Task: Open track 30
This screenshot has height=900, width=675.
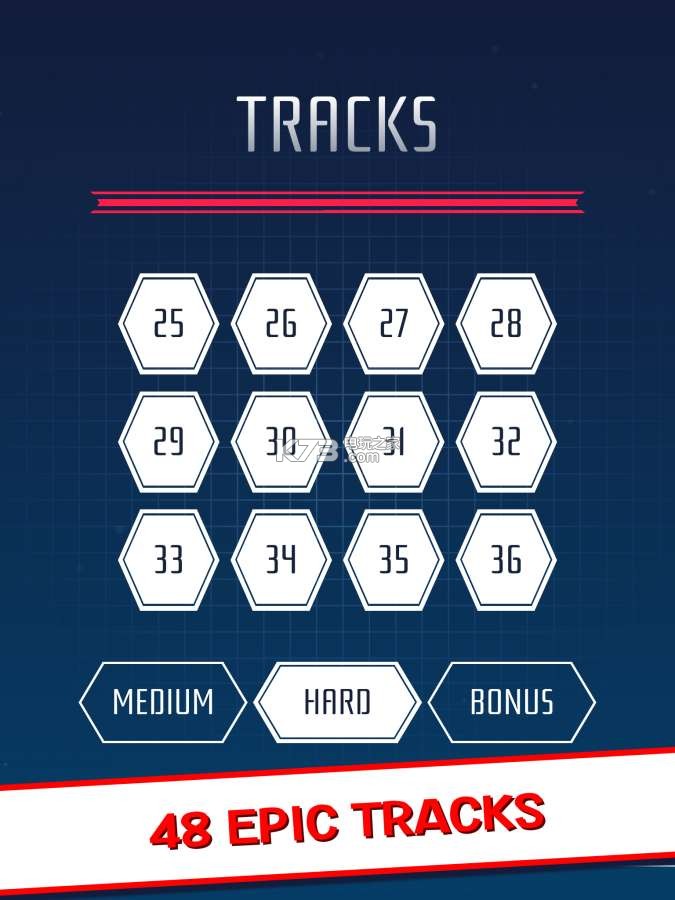Action: point(281,442)
